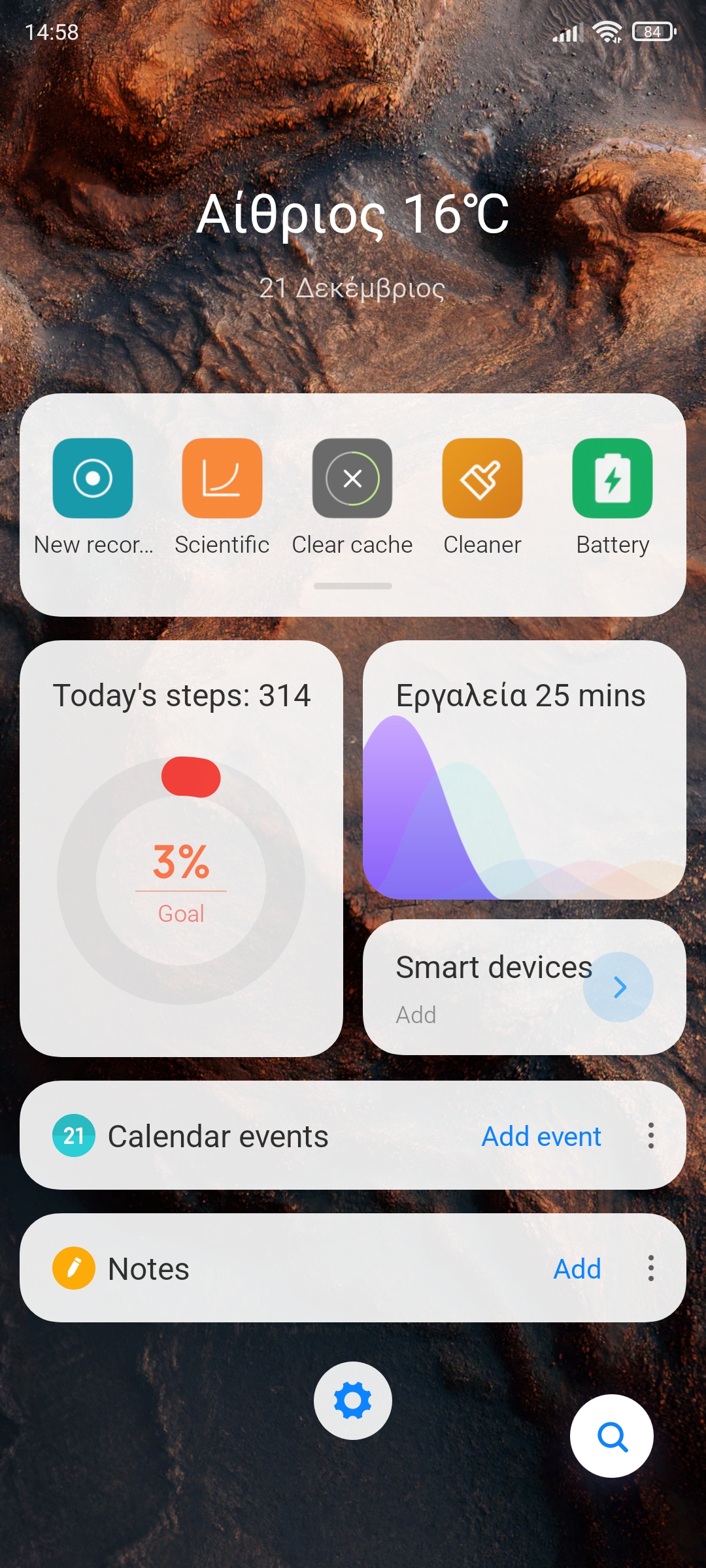Tap the Clear cache shortcut
This screenshot has height=1568, width=706.
352,478
